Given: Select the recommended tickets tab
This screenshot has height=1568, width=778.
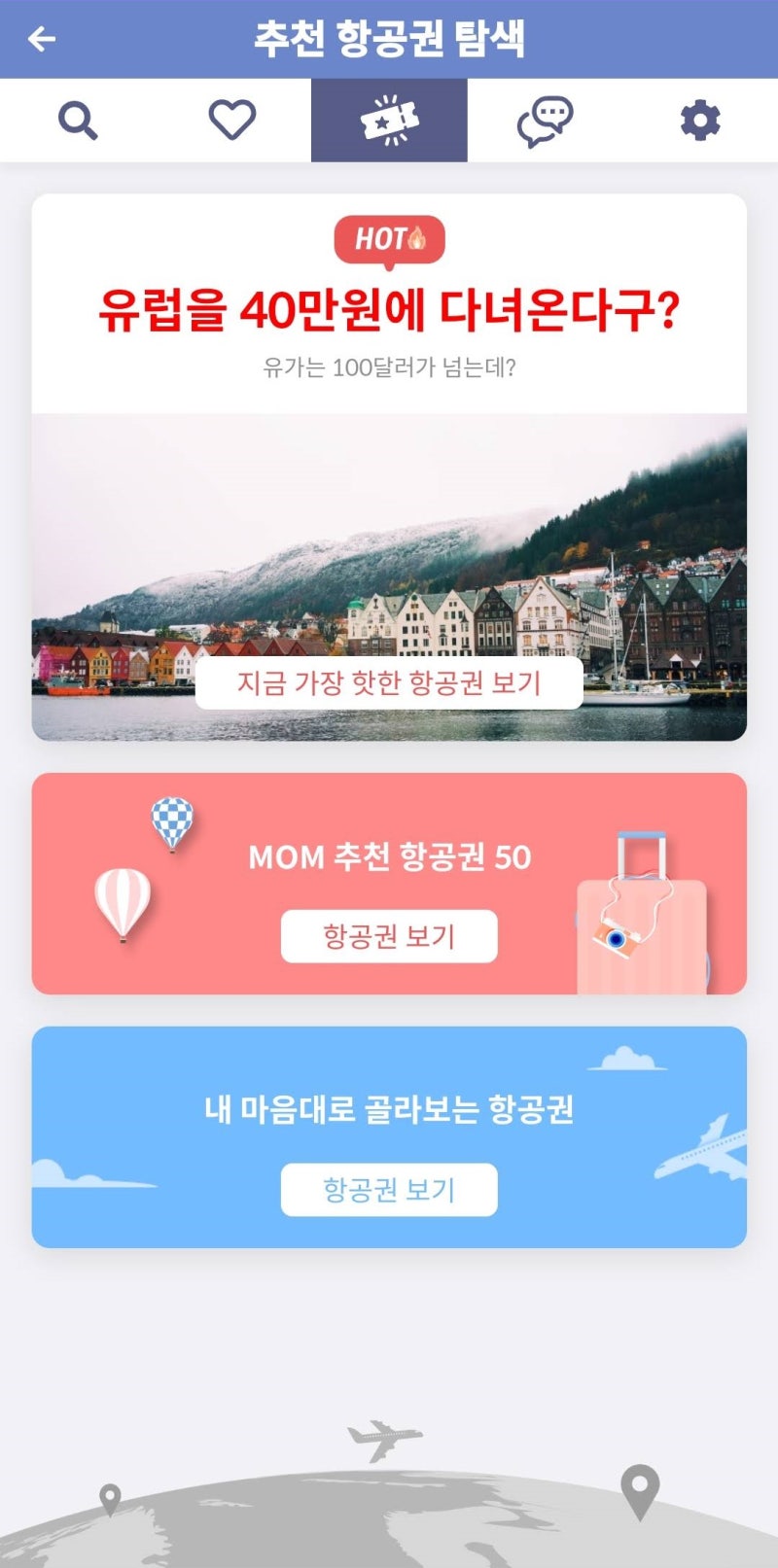Looking at the screenshot, I should pyautogui.click(x=389, y=121).
